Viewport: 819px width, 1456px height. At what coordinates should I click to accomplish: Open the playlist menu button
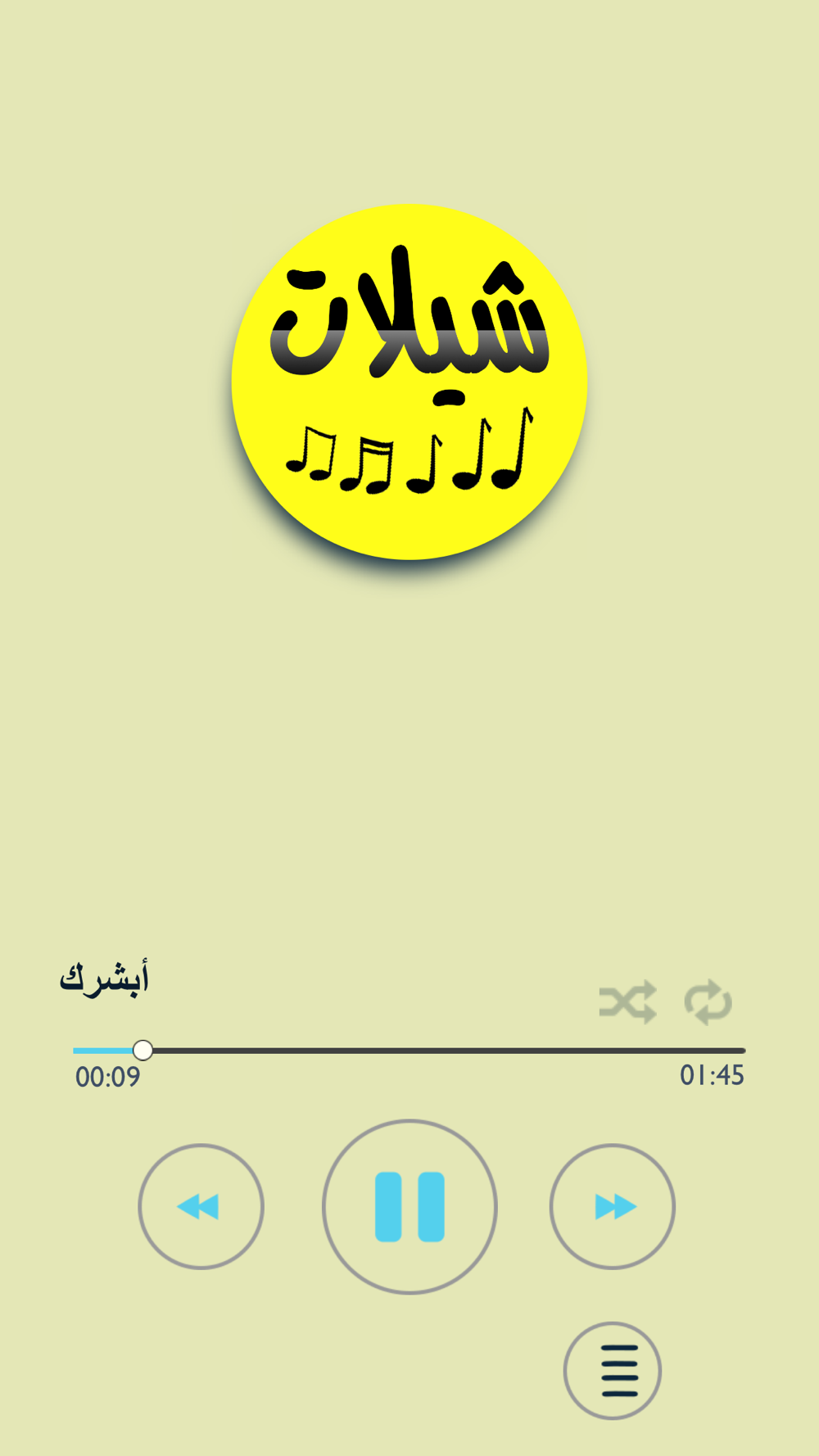[x=613, y=1370]
